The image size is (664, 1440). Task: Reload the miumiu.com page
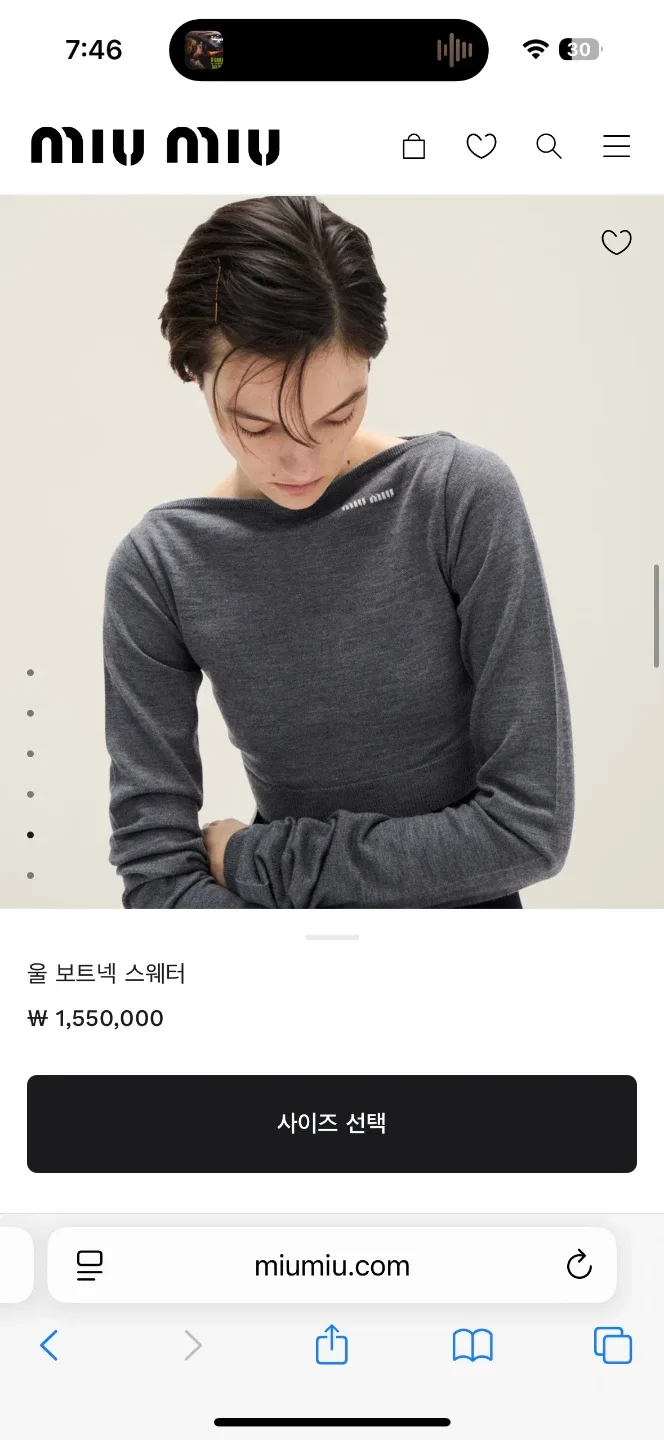point(579,1265)
